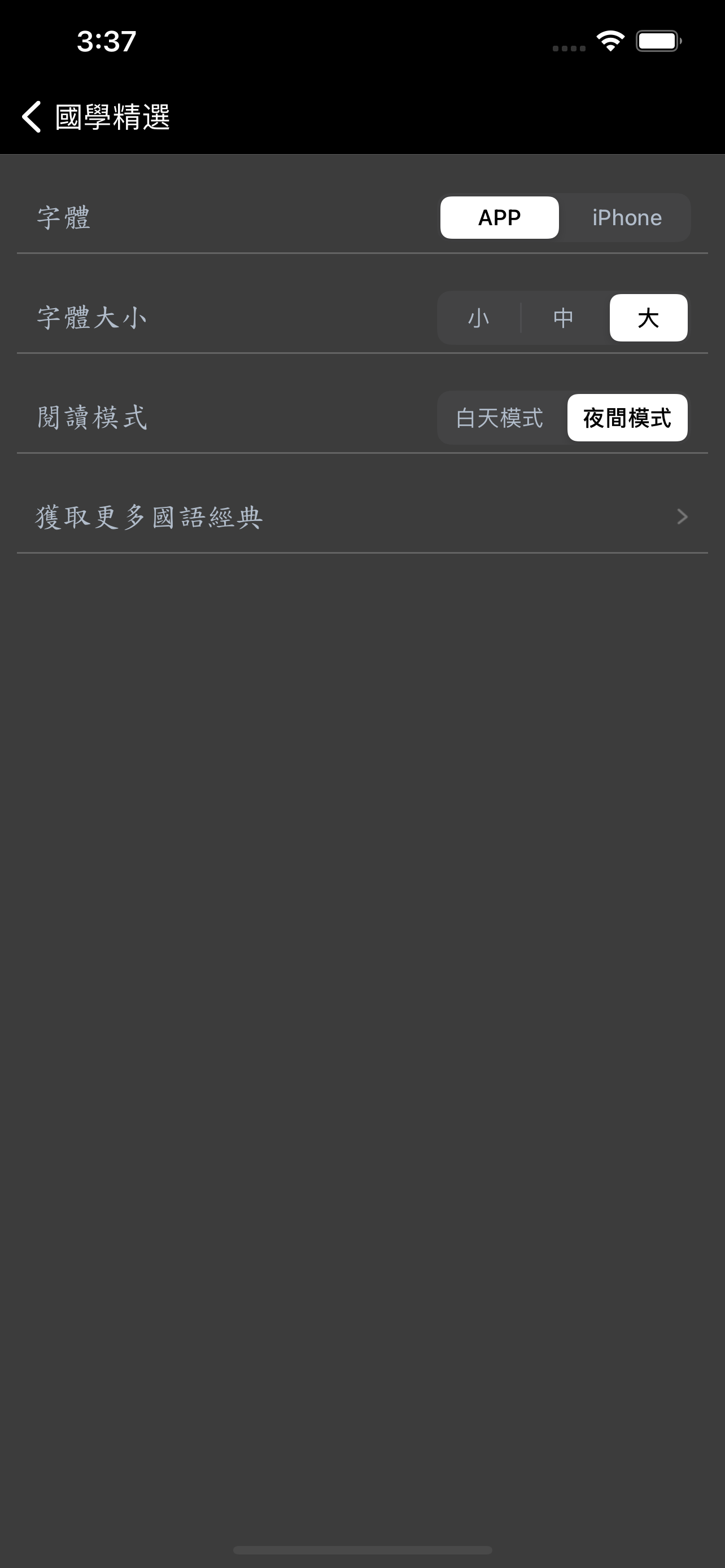Enable 白天模式 day reading mode

click(498, 418)
